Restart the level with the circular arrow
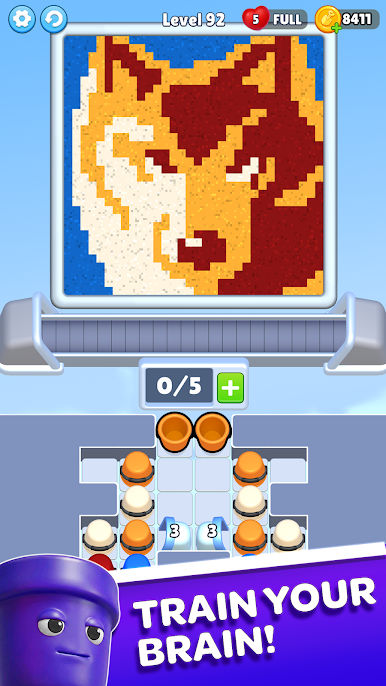This screenshot has width=386, height=686. pyautogui.click(x=54, y=19)
